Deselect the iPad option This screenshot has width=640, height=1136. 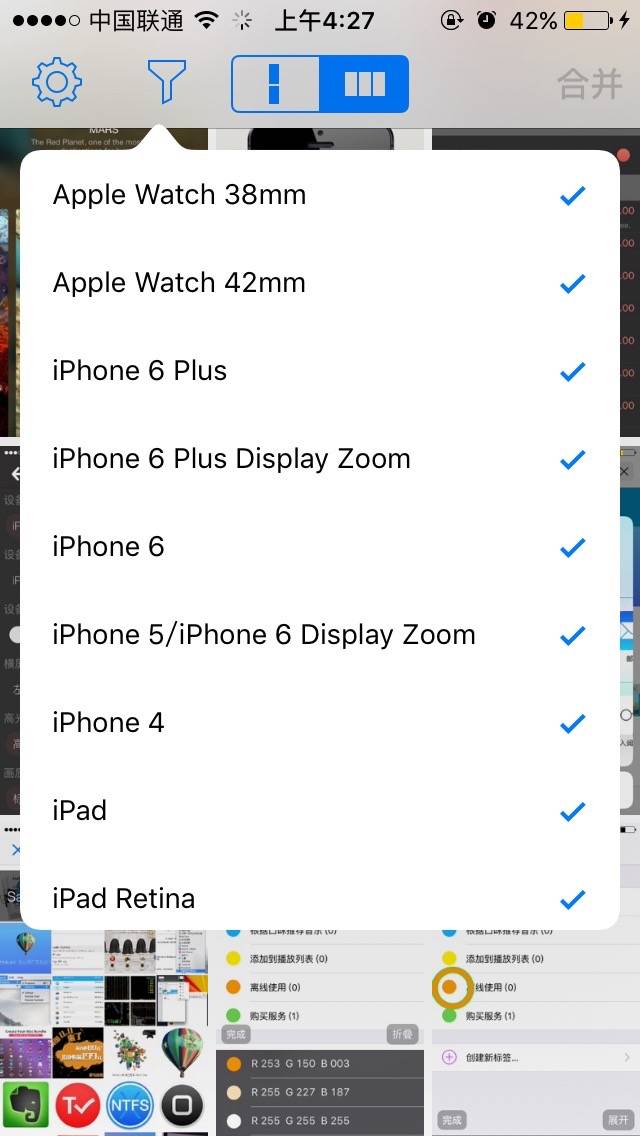point(320,811)
